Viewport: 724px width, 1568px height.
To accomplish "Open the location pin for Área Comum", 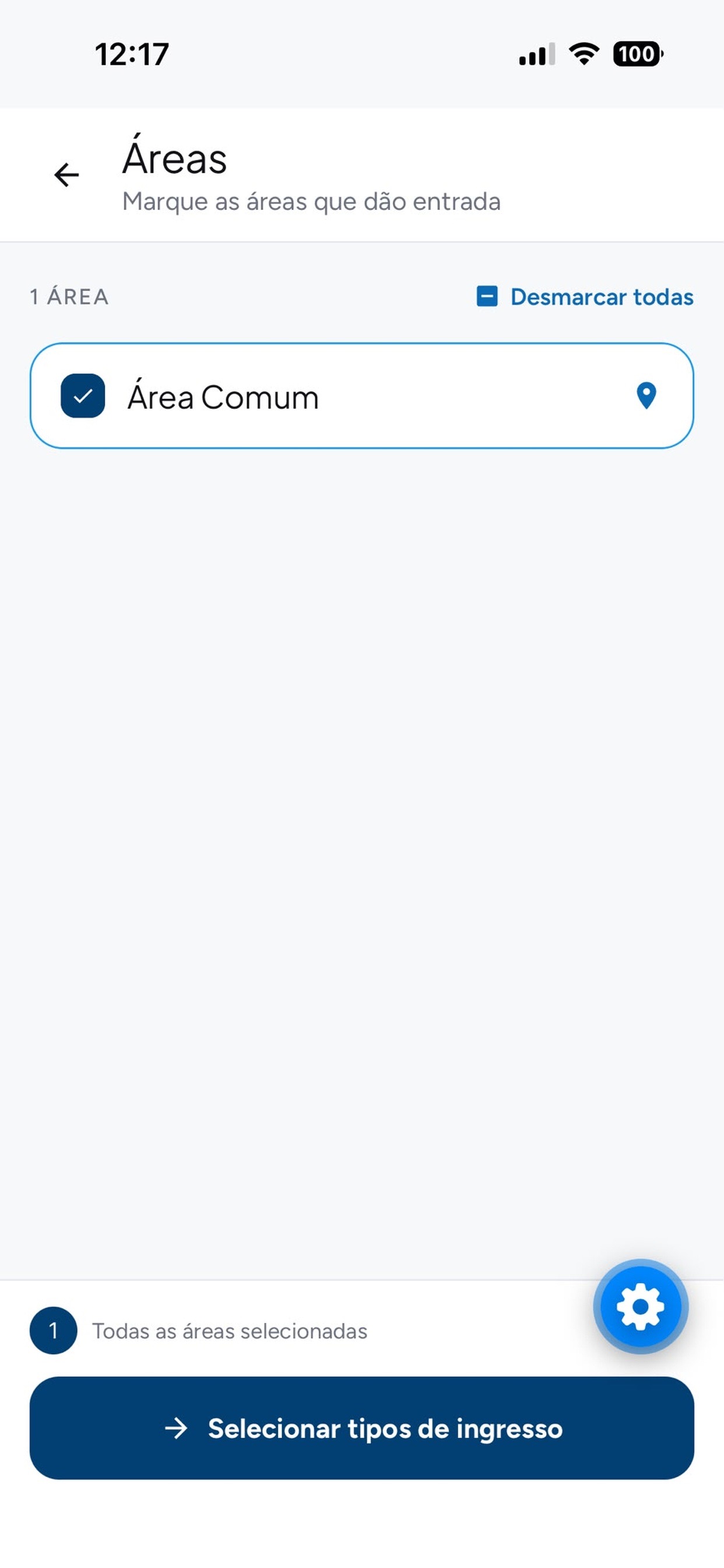I will pyautogui.click(x=646, y=395).
